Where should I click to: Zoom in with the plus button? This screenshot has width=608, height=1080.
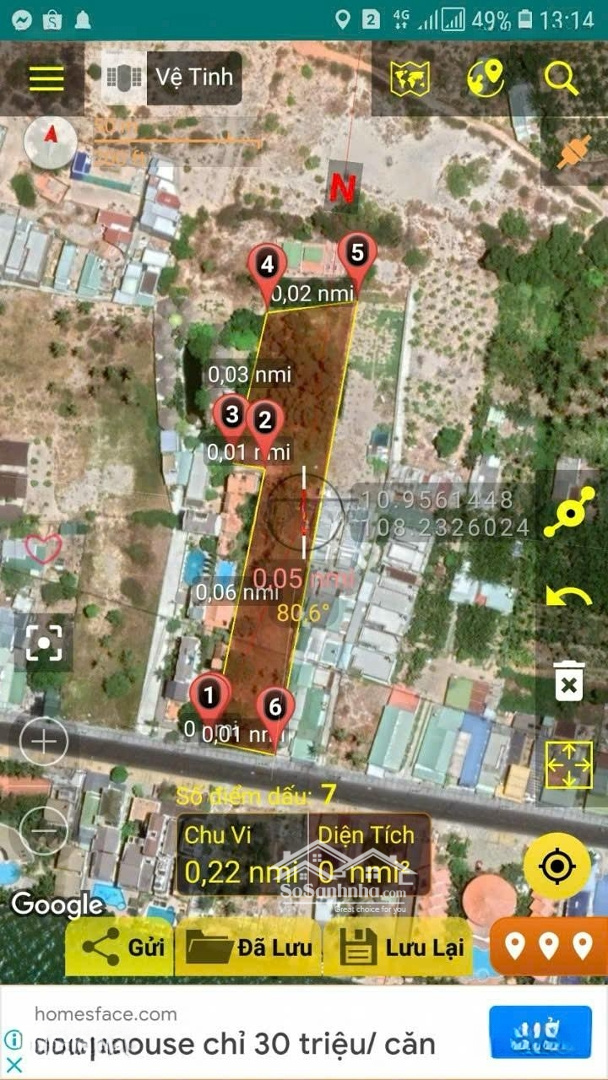click(44, 742)
